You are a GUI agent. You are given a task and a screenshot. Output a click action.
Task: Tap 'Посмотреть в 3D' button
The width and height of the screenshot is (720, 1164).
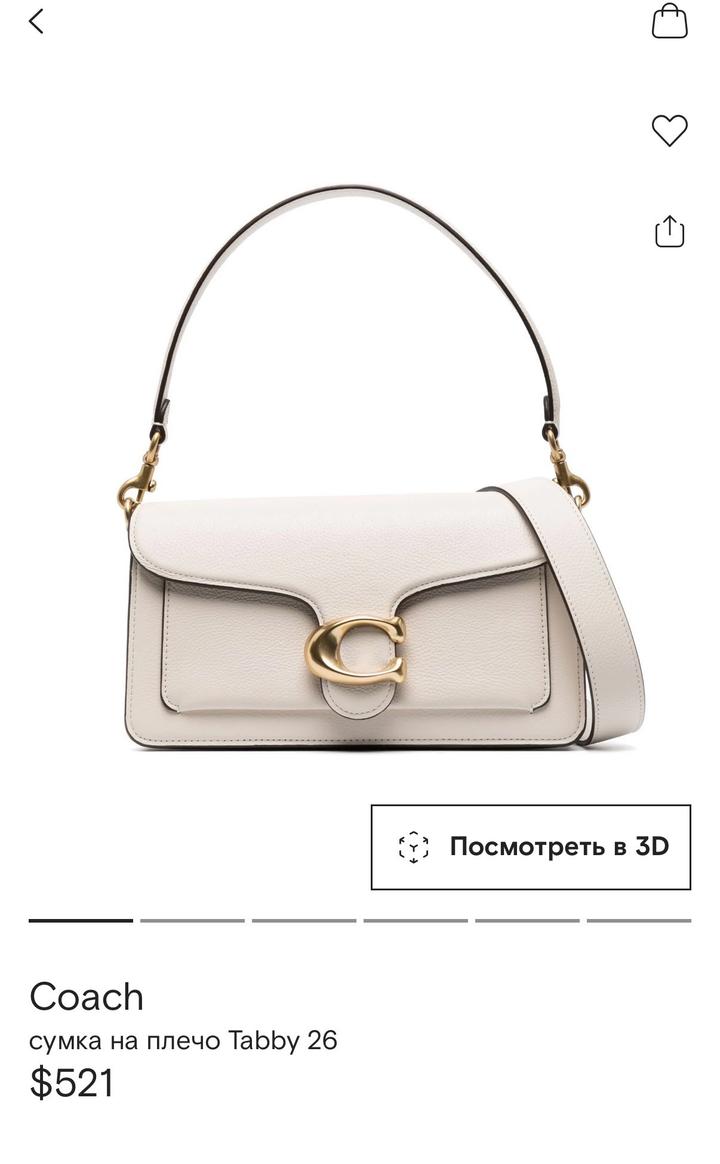(x=531, y=847)
